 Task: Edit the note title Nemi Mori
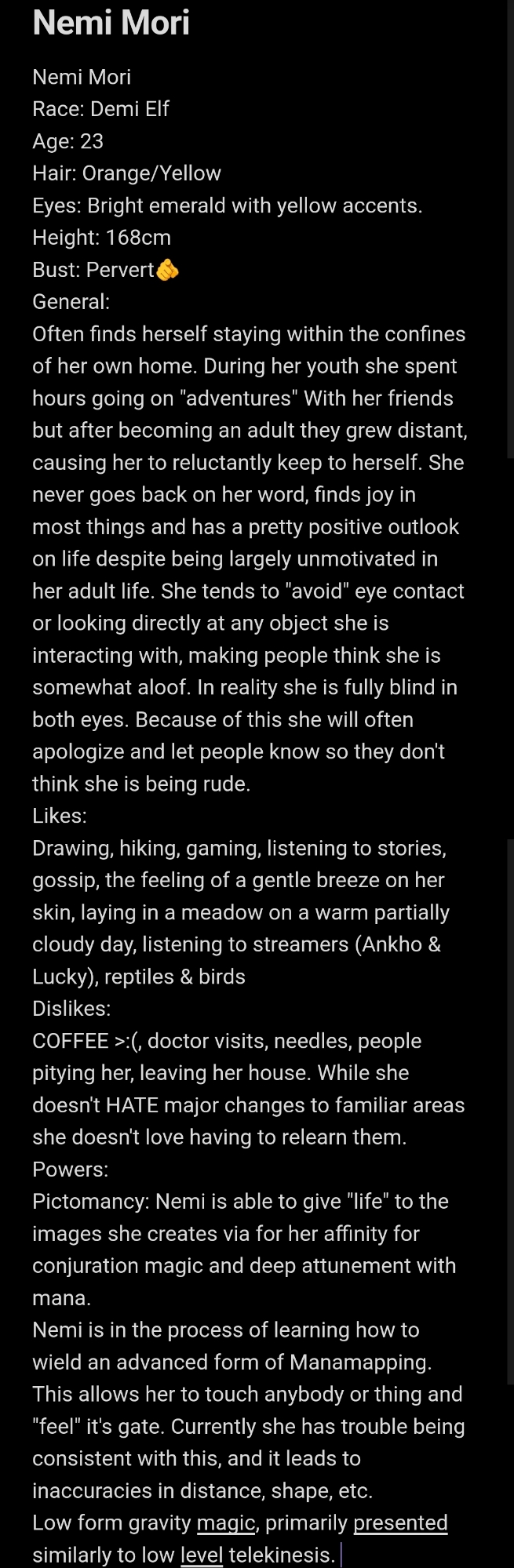(111, 22)
